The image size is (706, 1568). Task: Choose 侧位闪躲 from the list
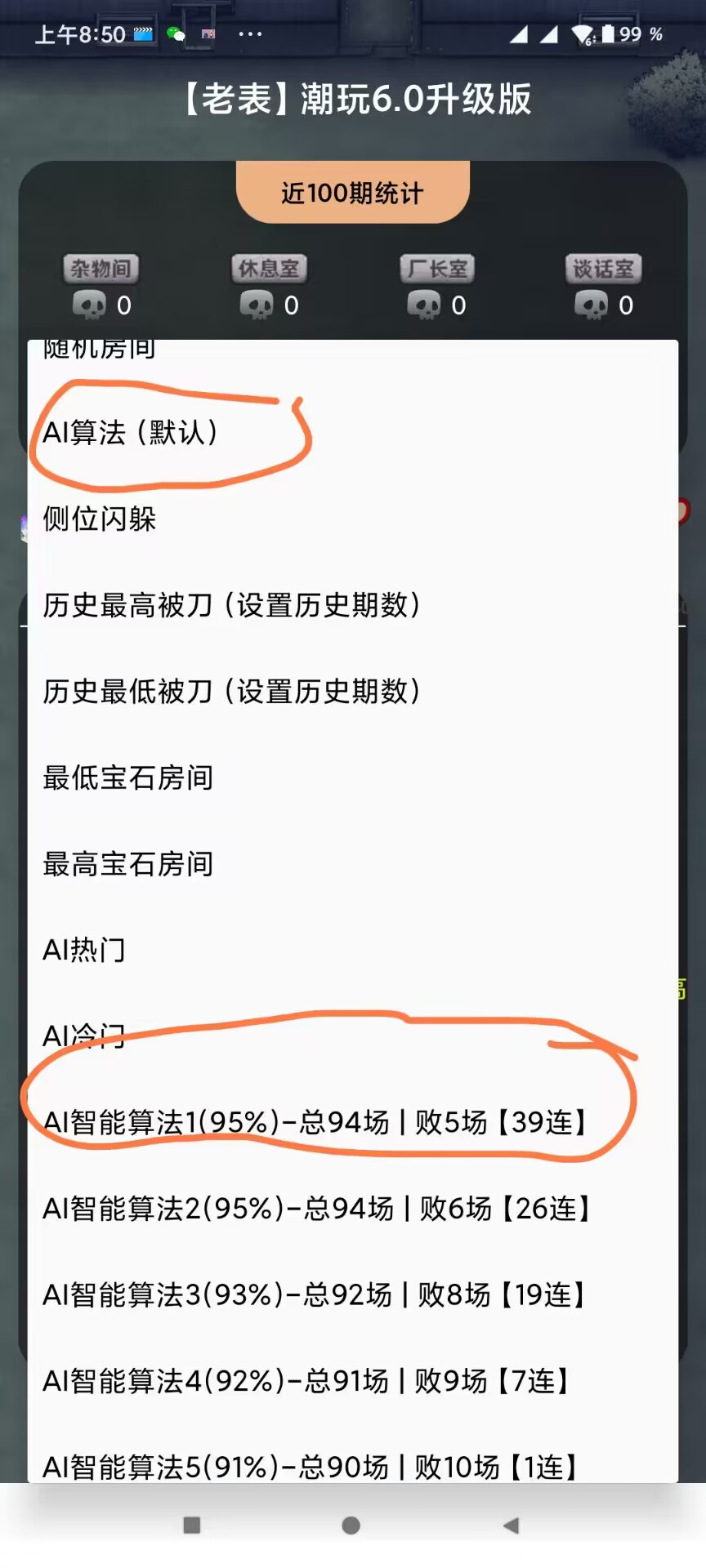(100, 519)
